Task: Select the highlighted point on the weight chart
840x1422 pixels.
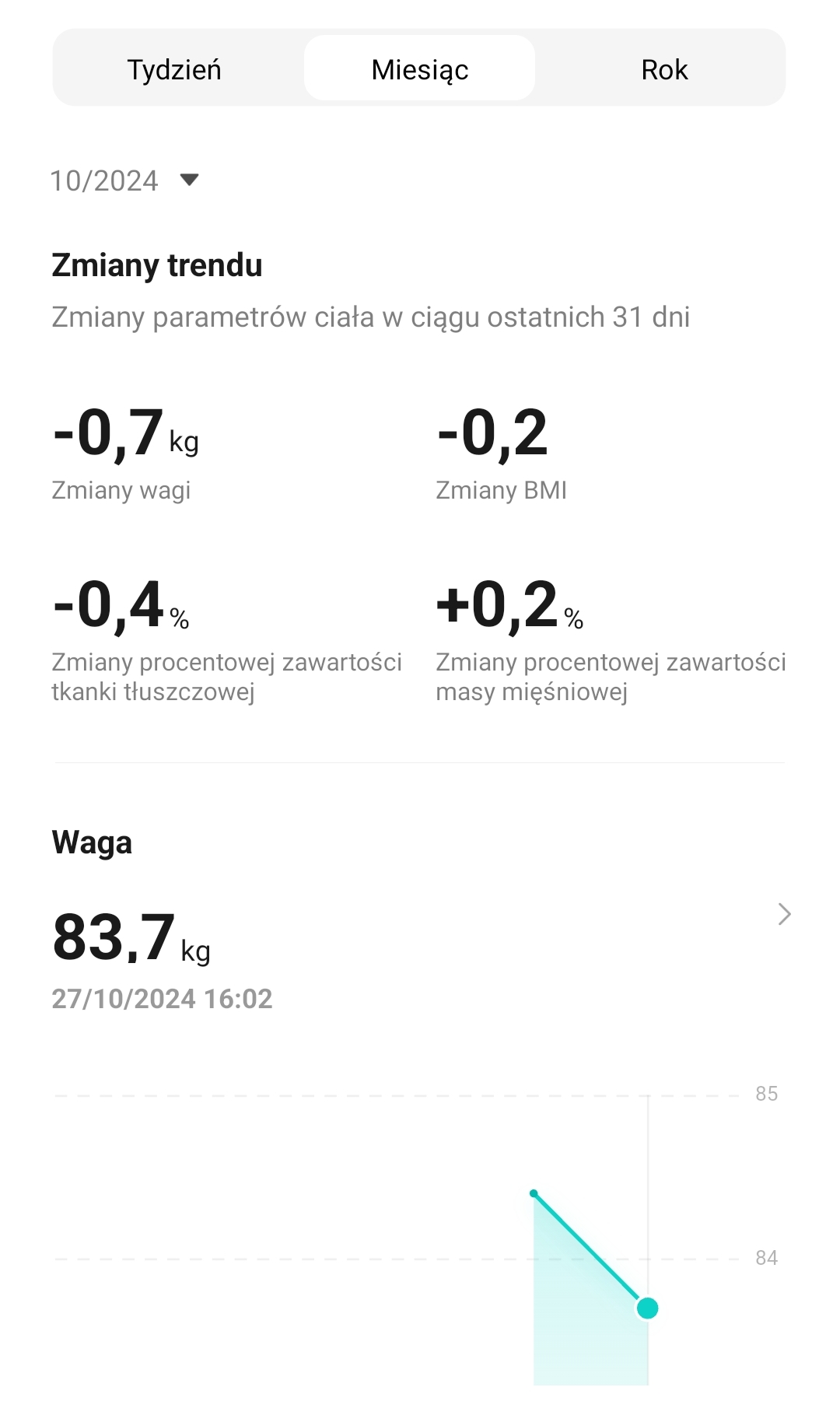Action: [x=647, y=1308]
